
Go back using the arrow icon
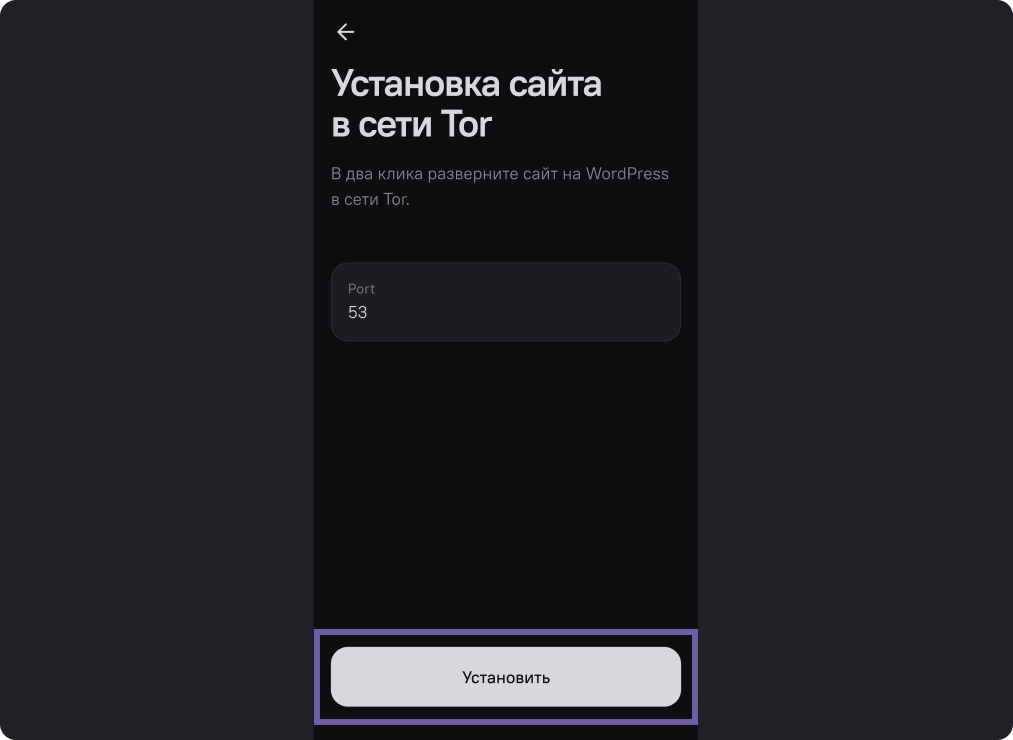pyautogui.click(x=346, y=32)
